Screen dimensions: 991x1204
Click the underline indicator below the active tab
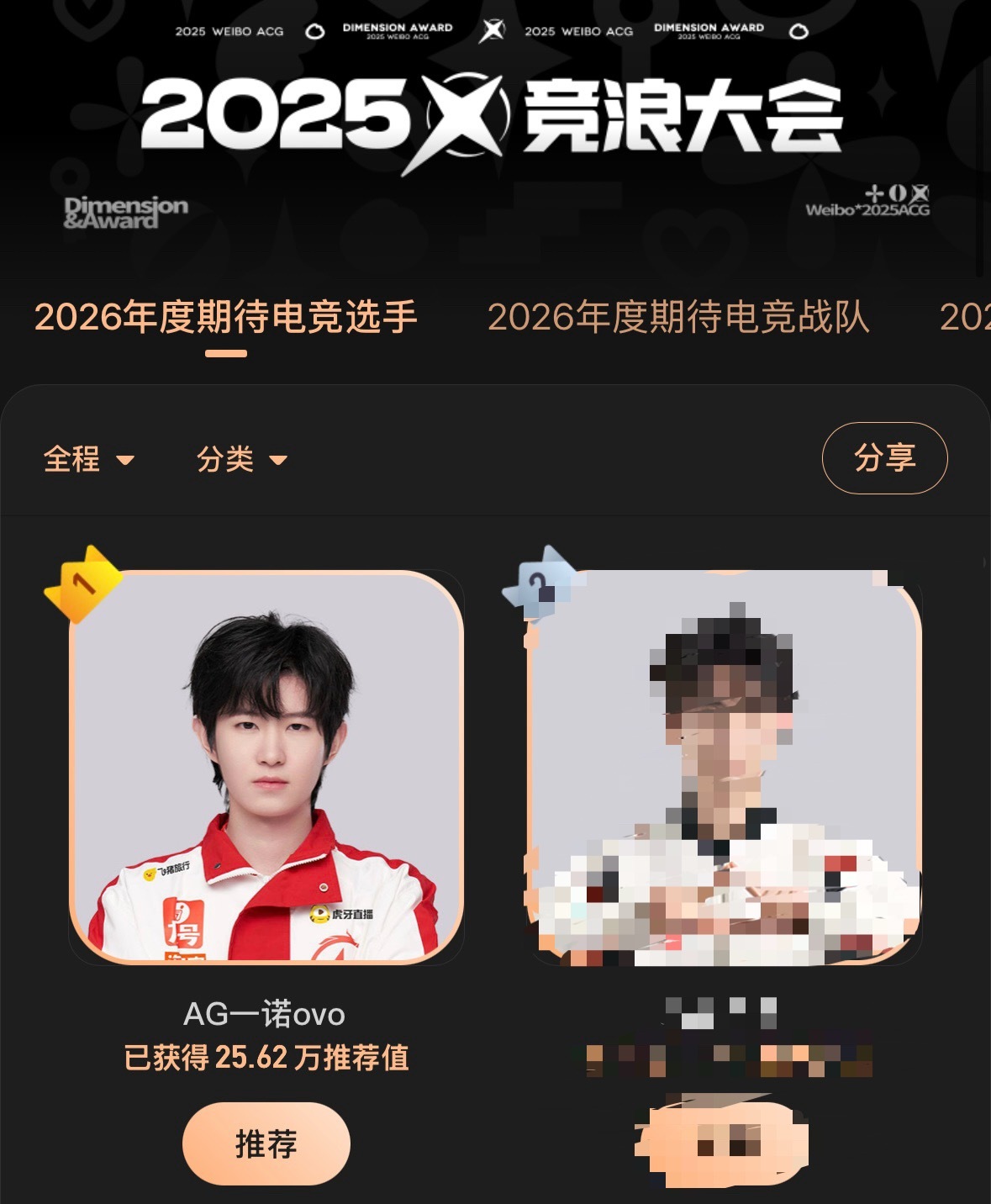pyautogui.click(x=225, y=356)
